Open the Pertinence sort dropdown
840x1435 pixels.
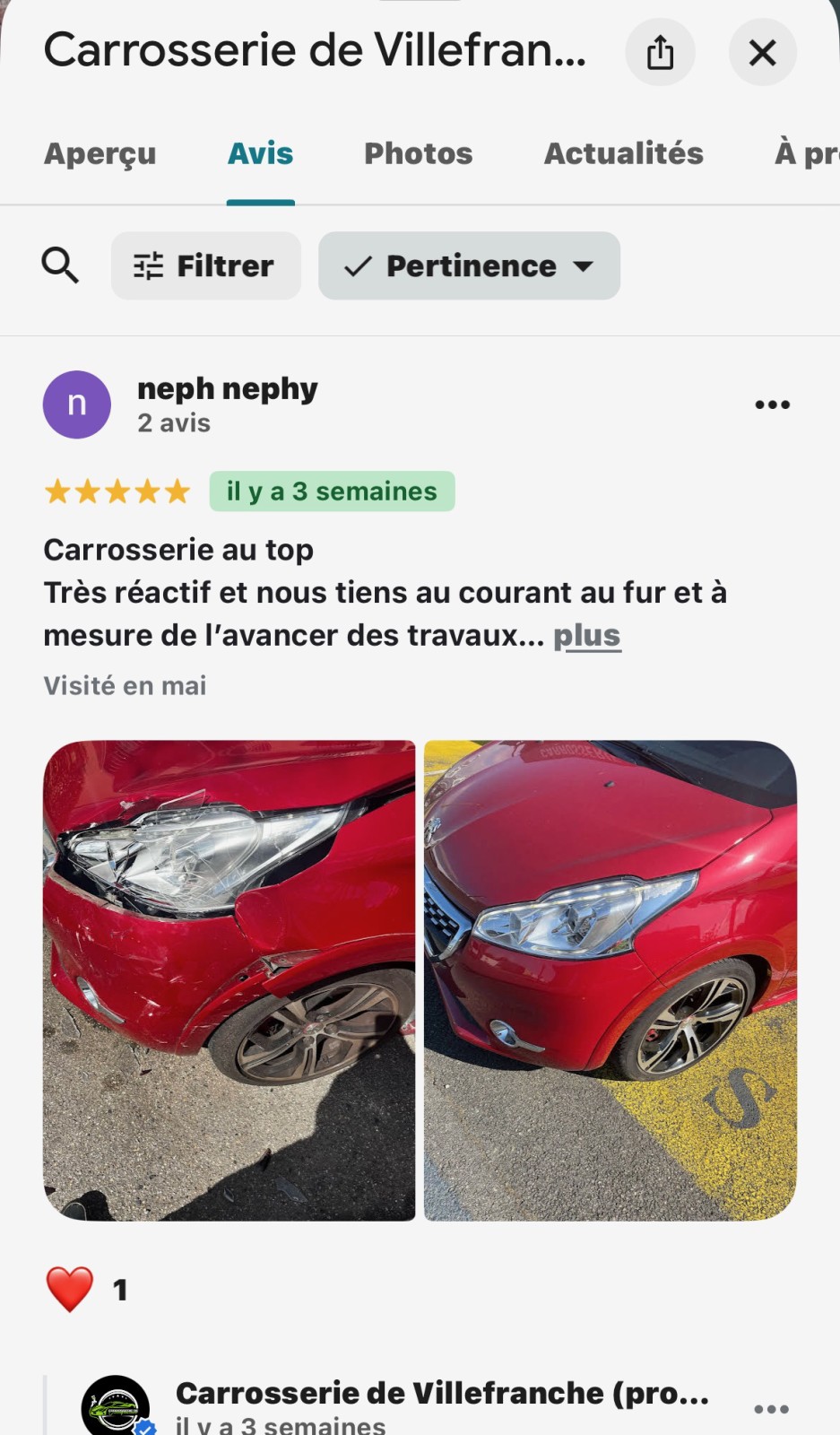[469, 265]
